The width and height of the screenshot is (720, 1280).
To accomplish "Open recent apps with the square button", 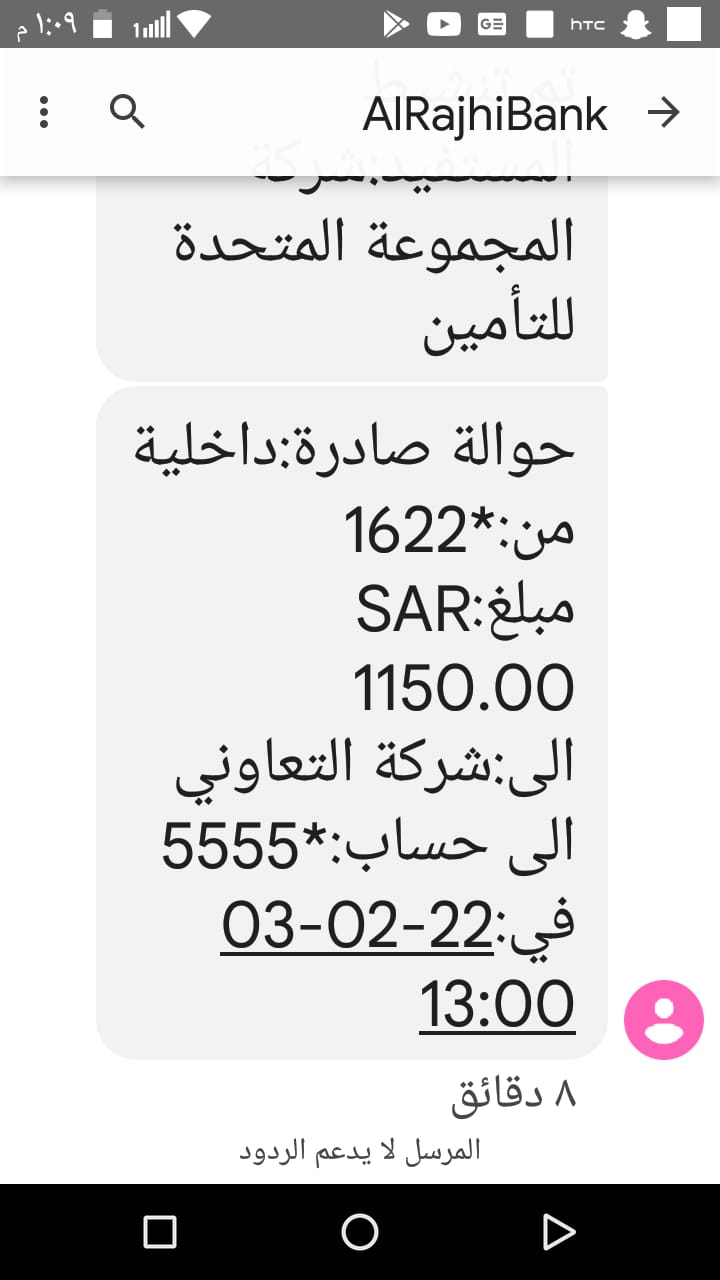I will pyautogui.click(x=160, y=1232).
